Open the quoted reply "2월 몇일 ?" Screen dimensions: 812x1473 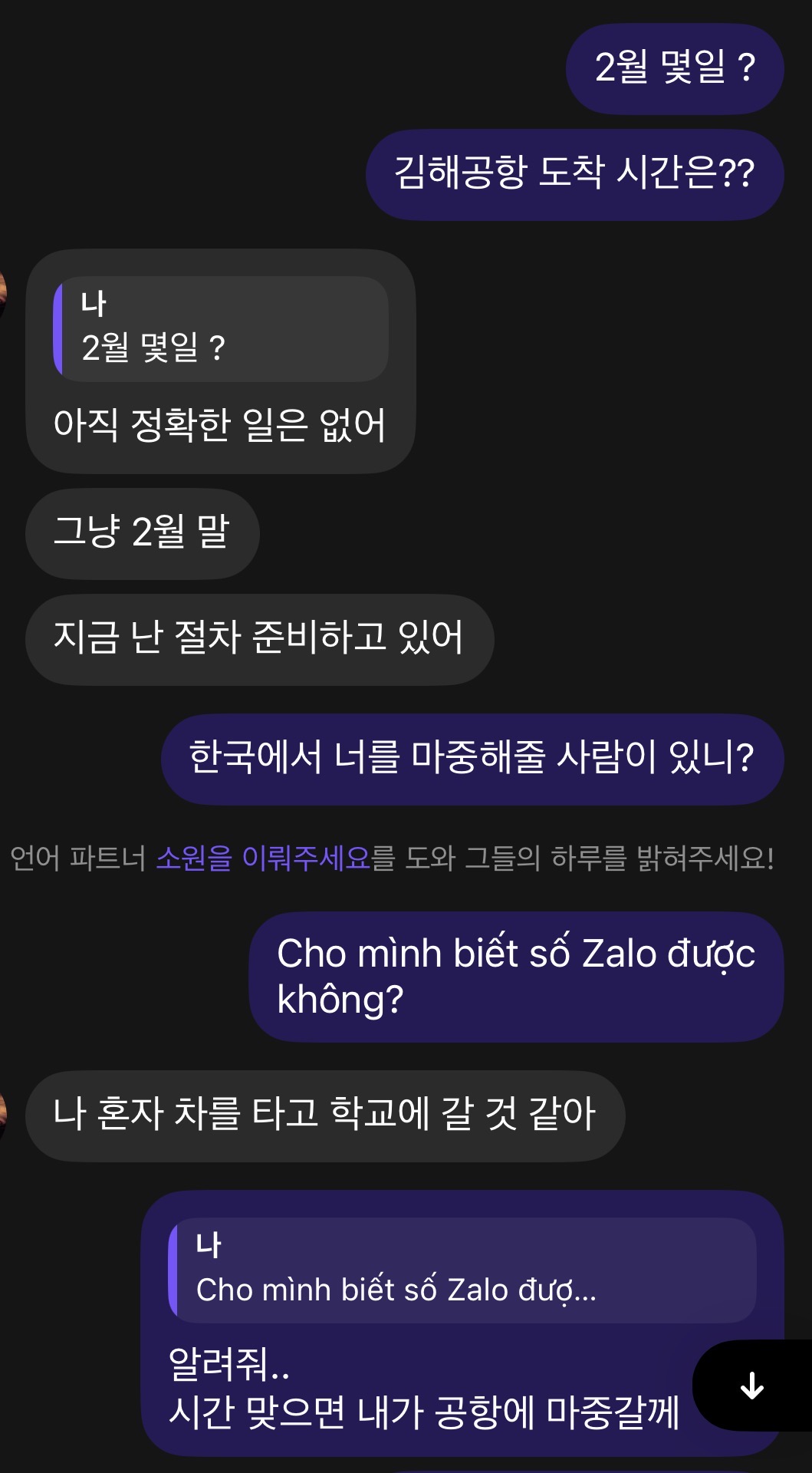pos(221,329)
